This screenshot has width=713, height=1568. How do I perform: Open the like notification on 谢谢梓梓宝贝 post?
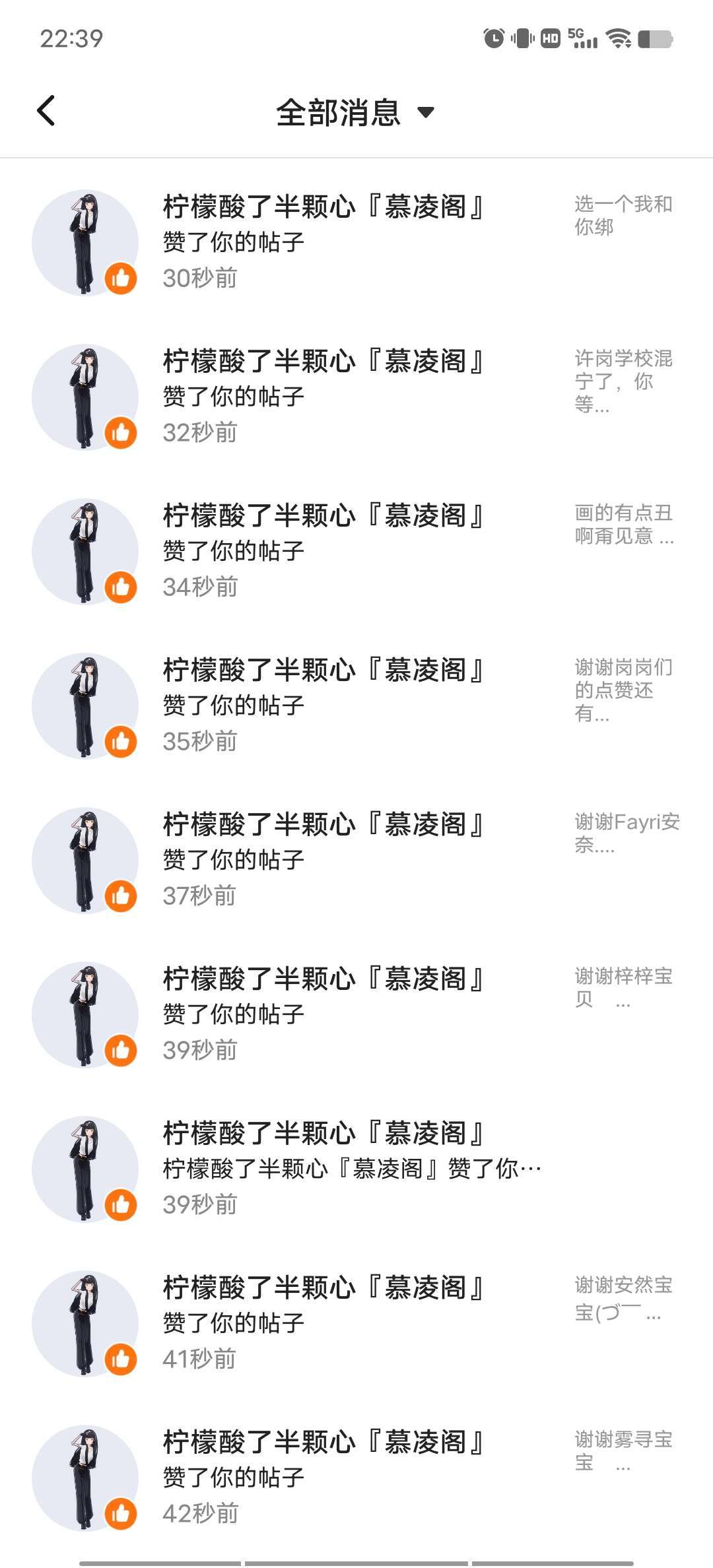coord(323,1014)
